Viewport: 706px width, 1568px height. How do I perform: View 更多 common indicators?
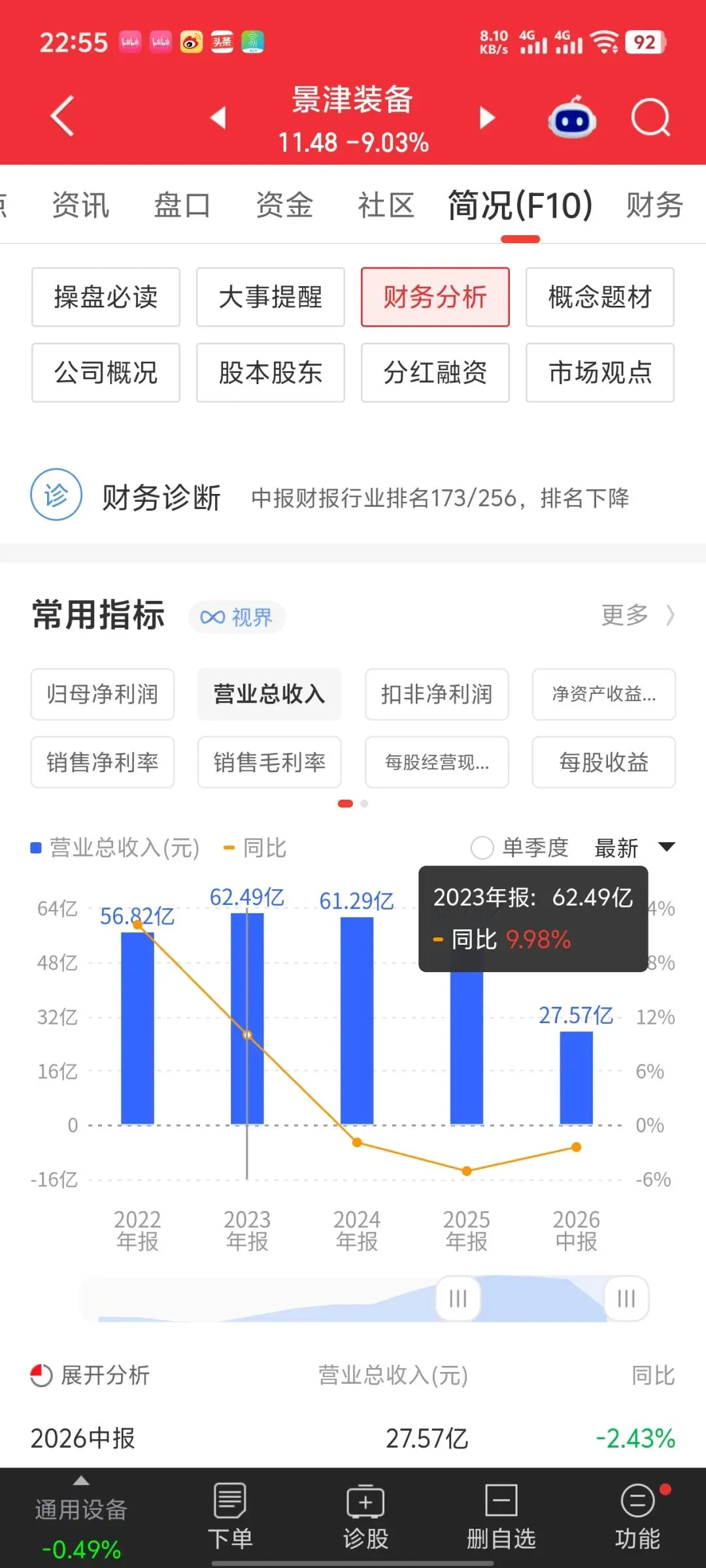point(637,615)
